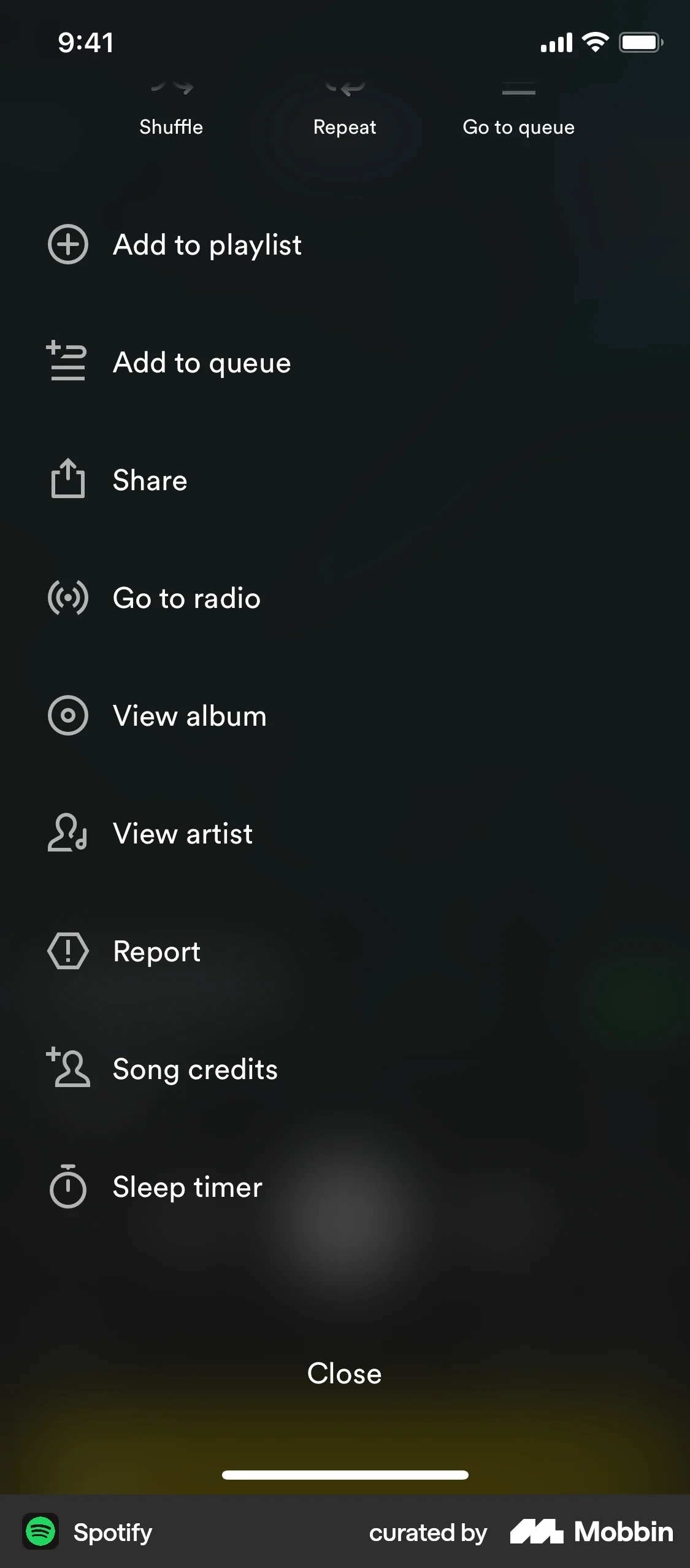This screenshot has height=1568, width=690.
Task: Click the View album disc icon
Action: [67, 715]
